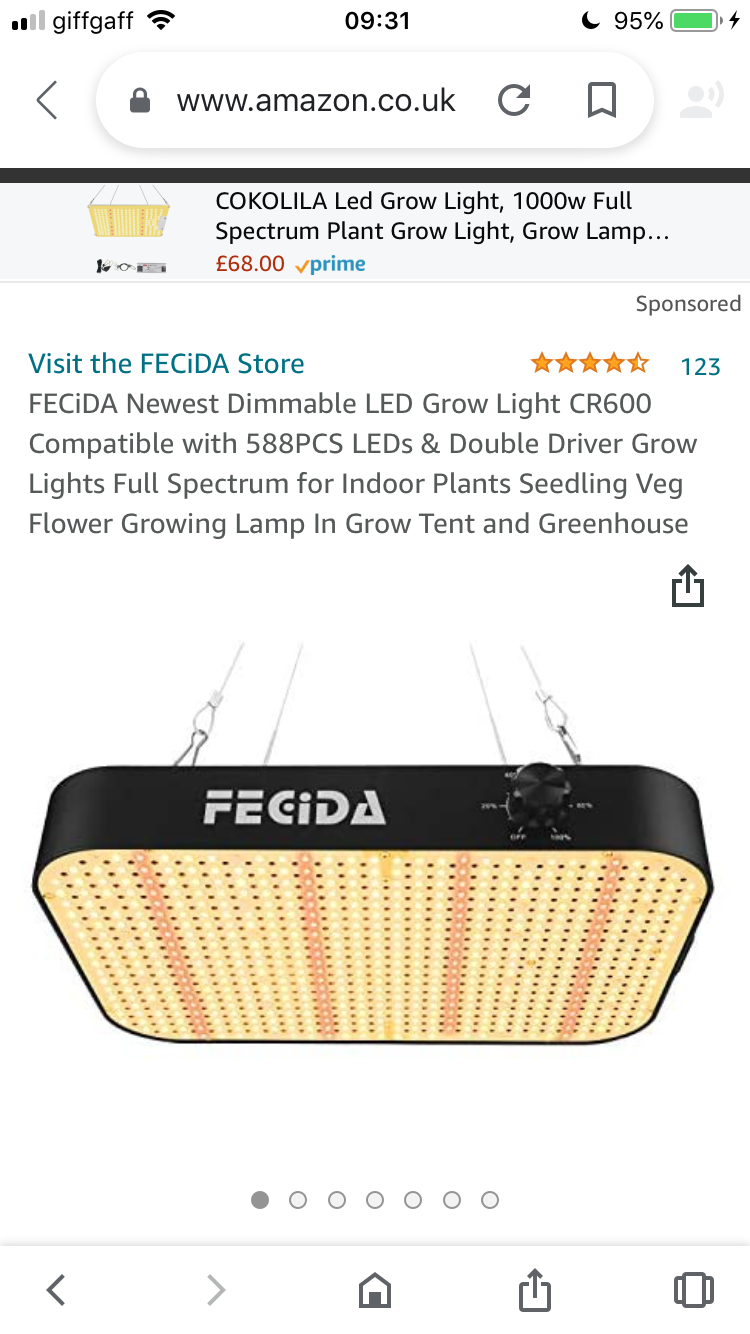This screenshot has height=1334, width=750.
Task: Visit the FECiDA Store
Action: point(166,363)
